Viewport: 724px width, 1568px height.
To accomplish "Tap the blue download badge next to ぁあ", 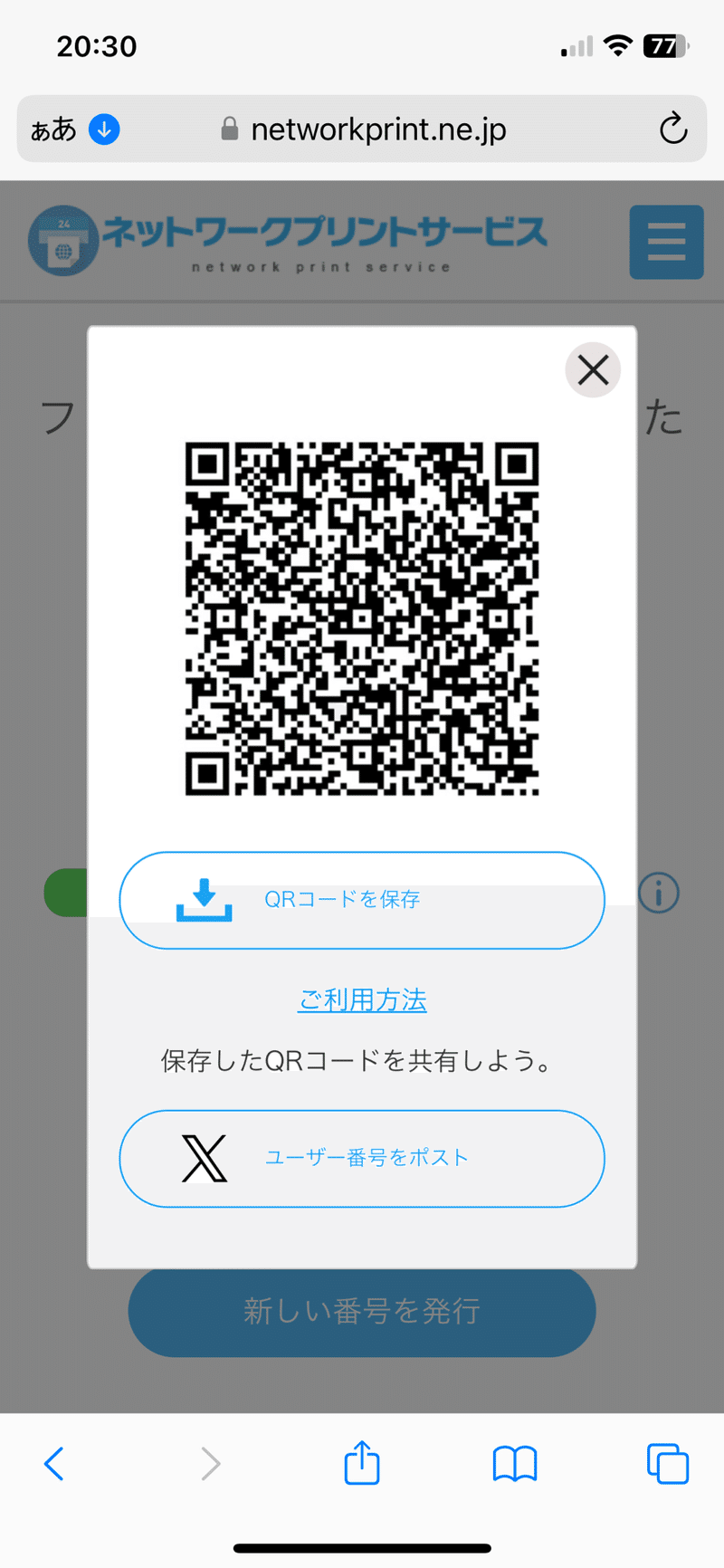I will [x=104, y=129].
